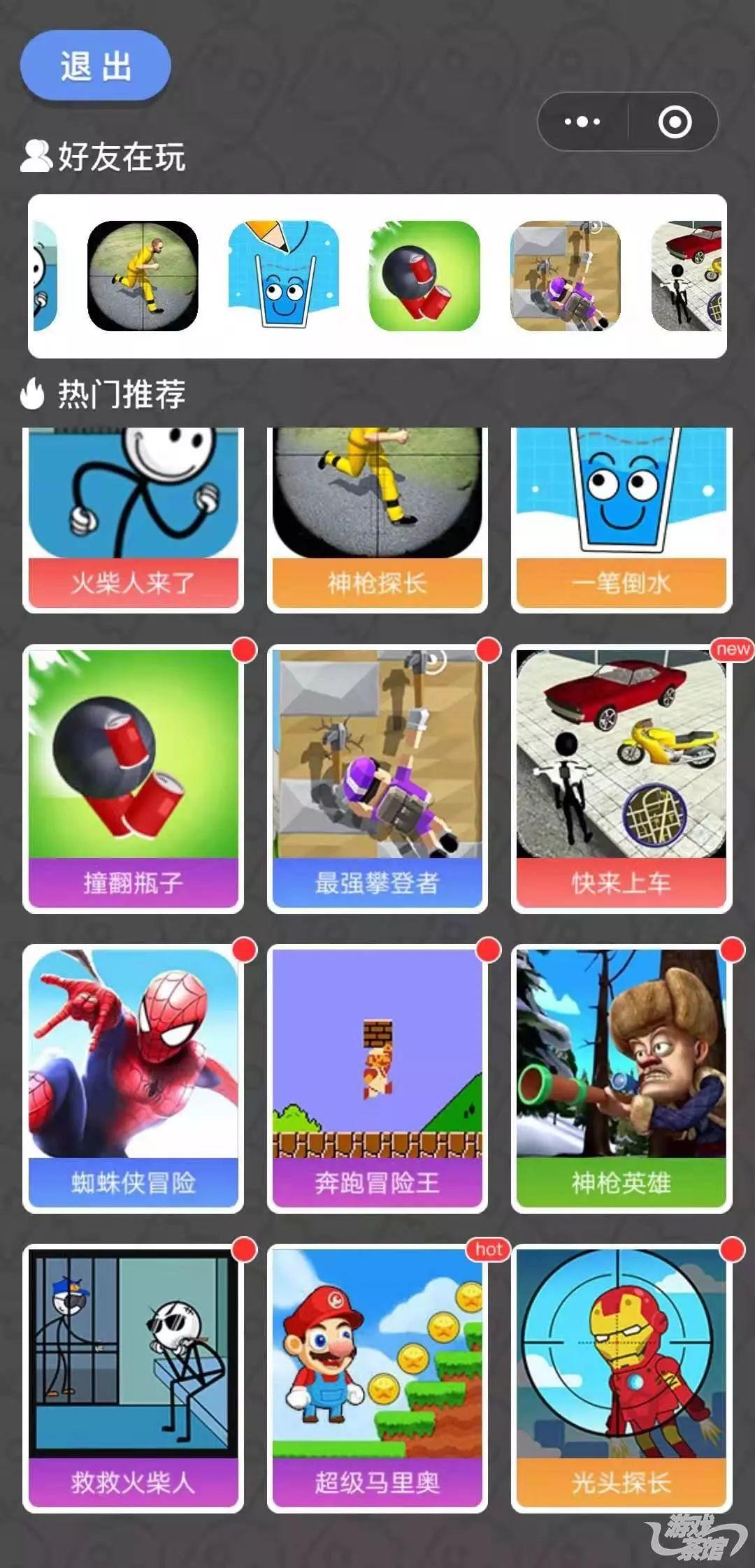This screenshot has width=755, height=1568.
Task: Select the 撞翻瓶子 game card
Action: (133, 778)
